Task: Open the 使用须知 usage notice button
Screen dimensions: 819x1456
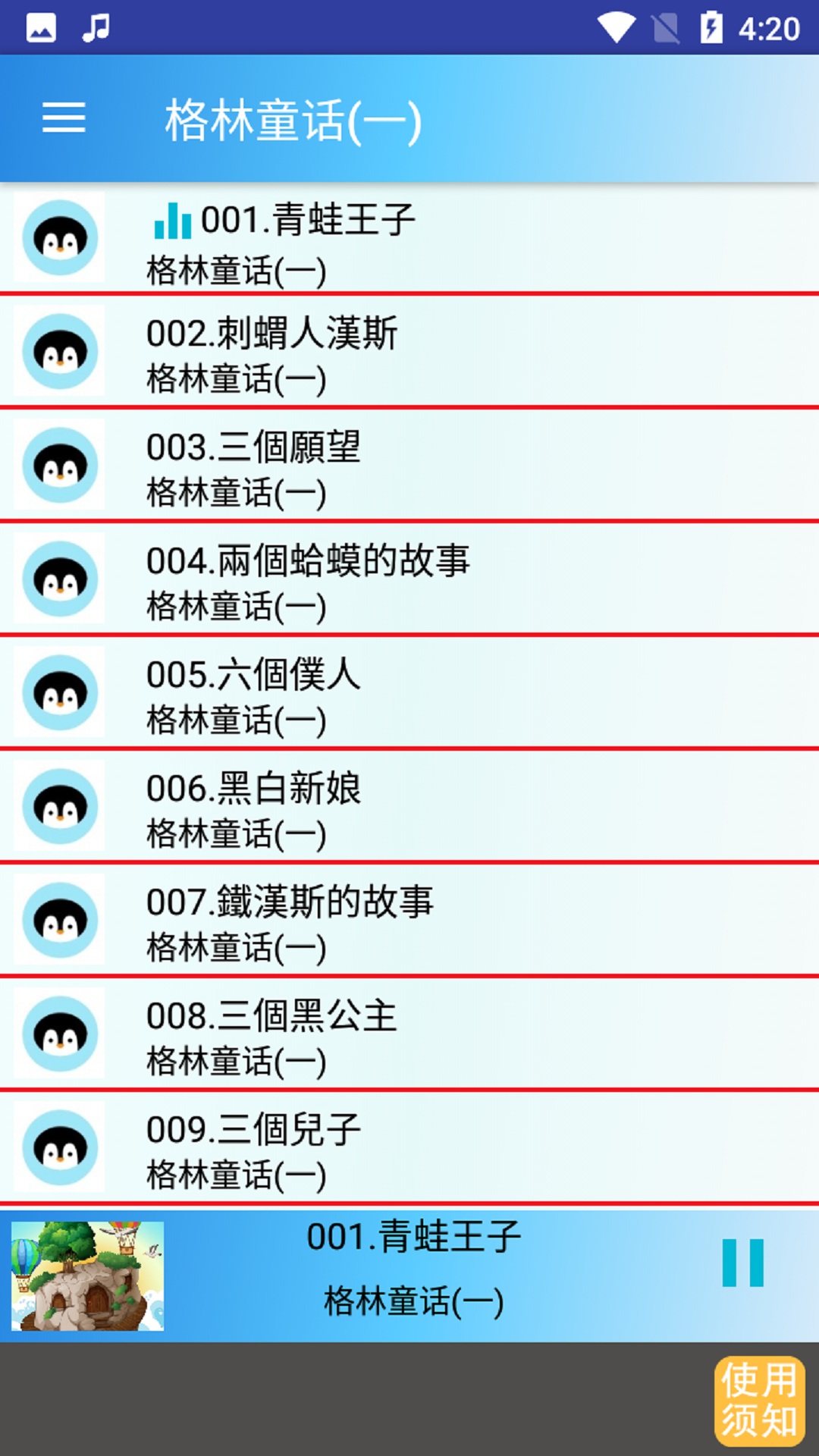Action: 759,1401
